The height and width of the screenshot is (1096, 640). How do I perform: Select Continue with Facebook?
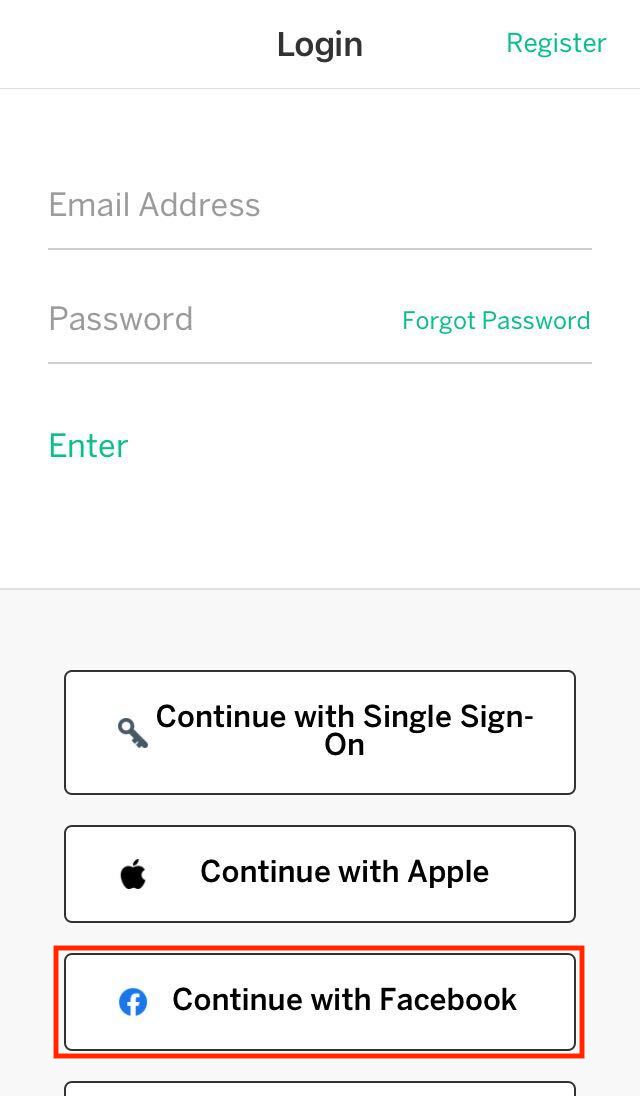click(x=319, y=1002)
